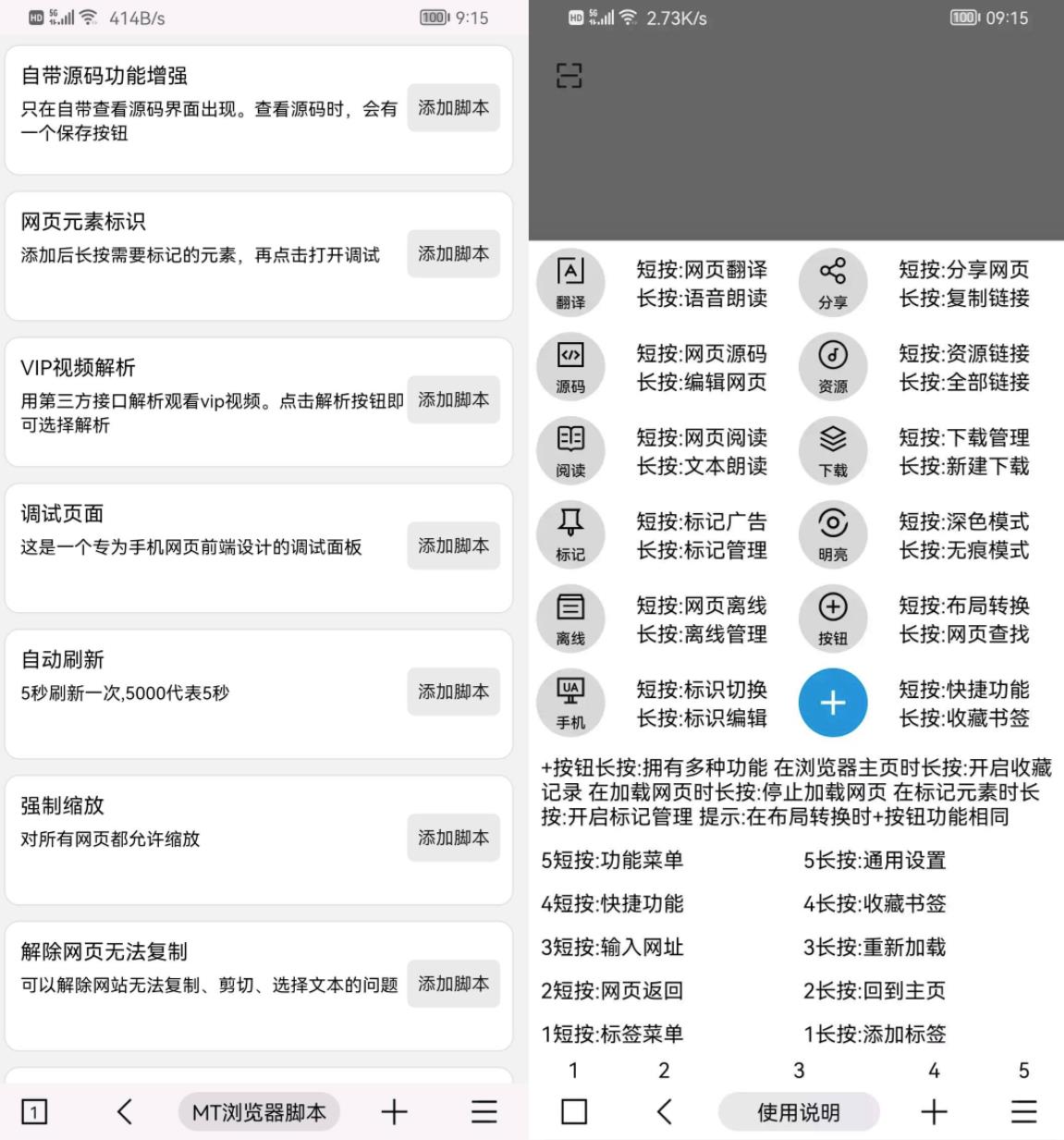Add the 强制缩放 script
Image resolution: width=1064 pixels, height=1140 pixels.
pyautogui.click(x=453, y=838)
